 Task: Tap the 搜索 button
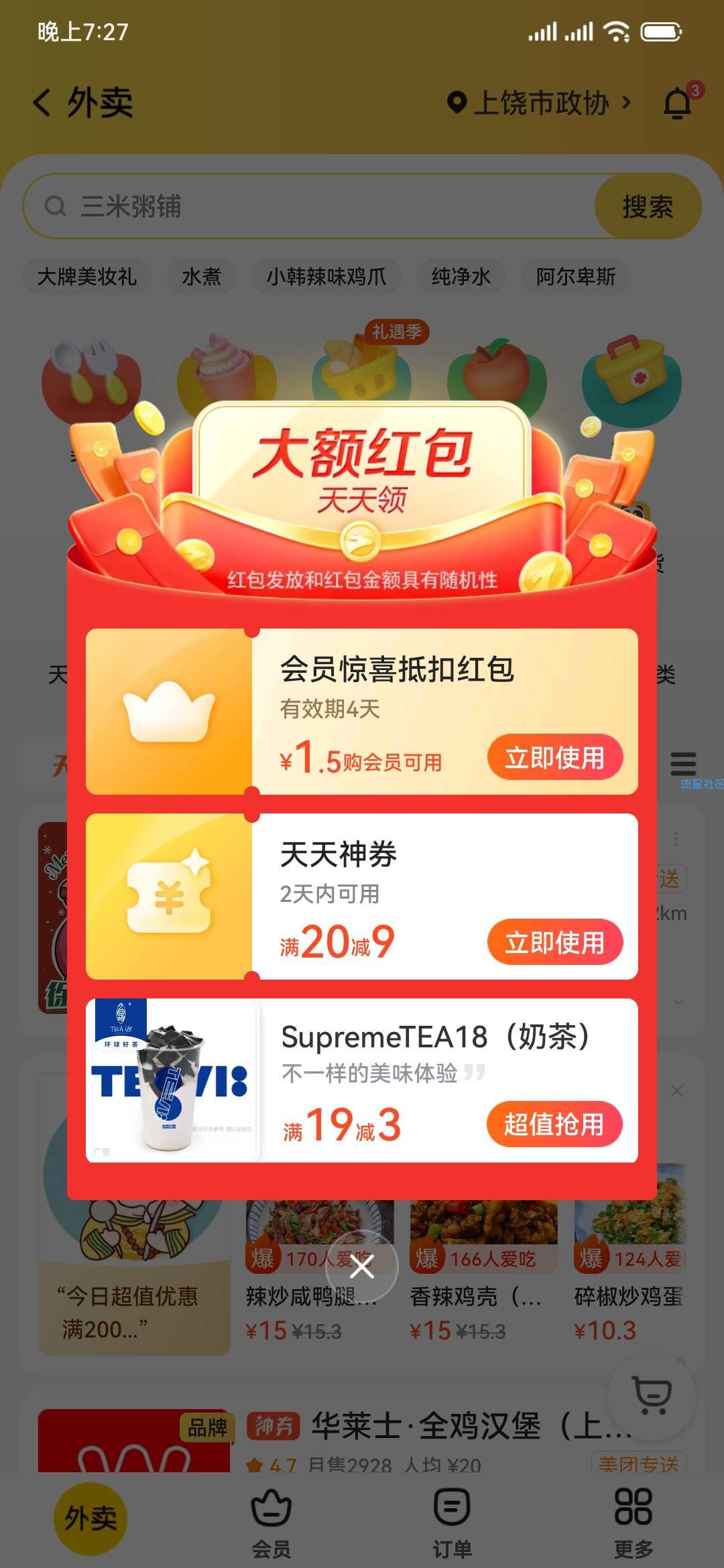pos(647,206)
